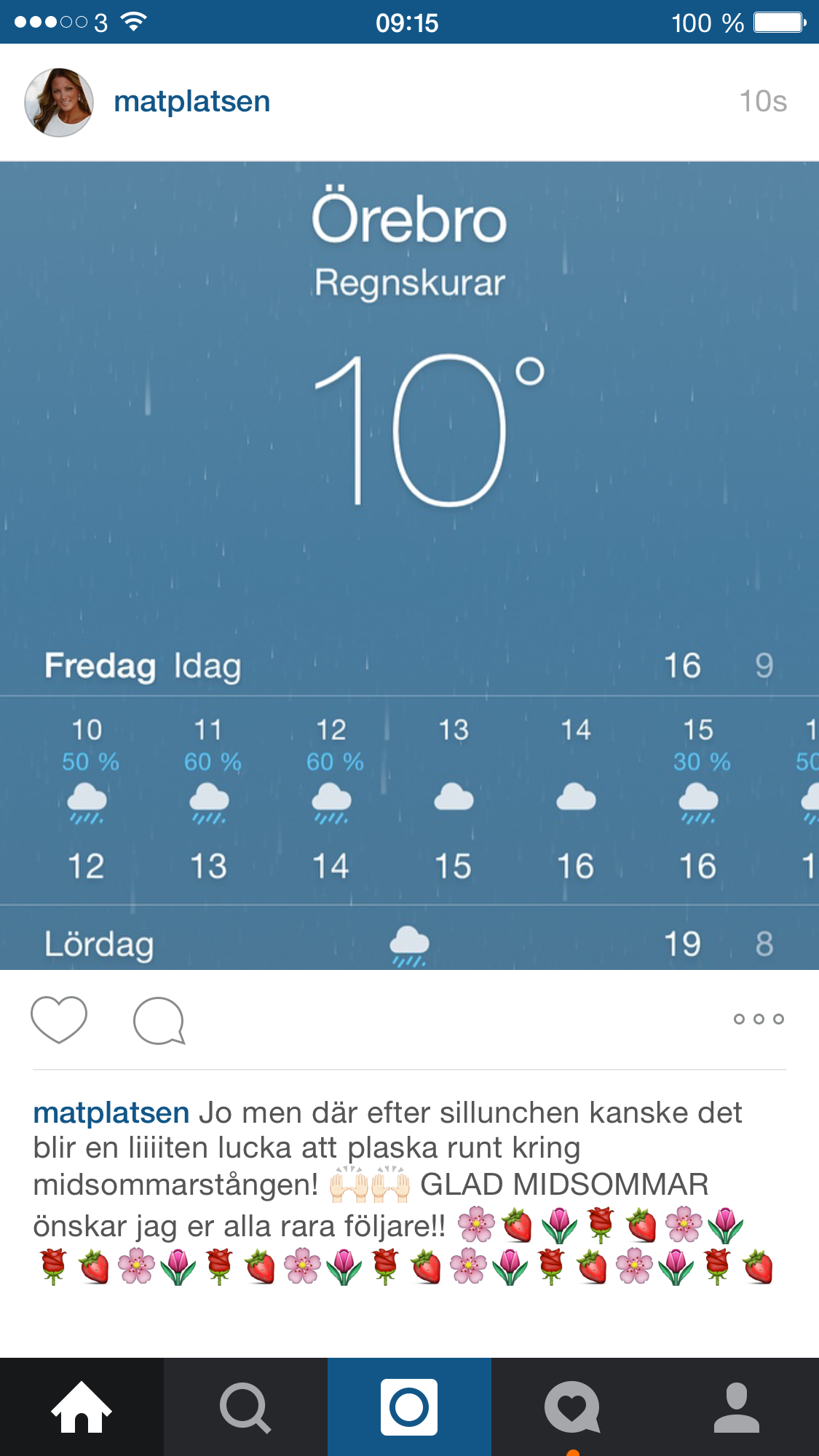The image size is (819, 1456).
Task: Go to the Home feed tab
Action: [82, 1407]
